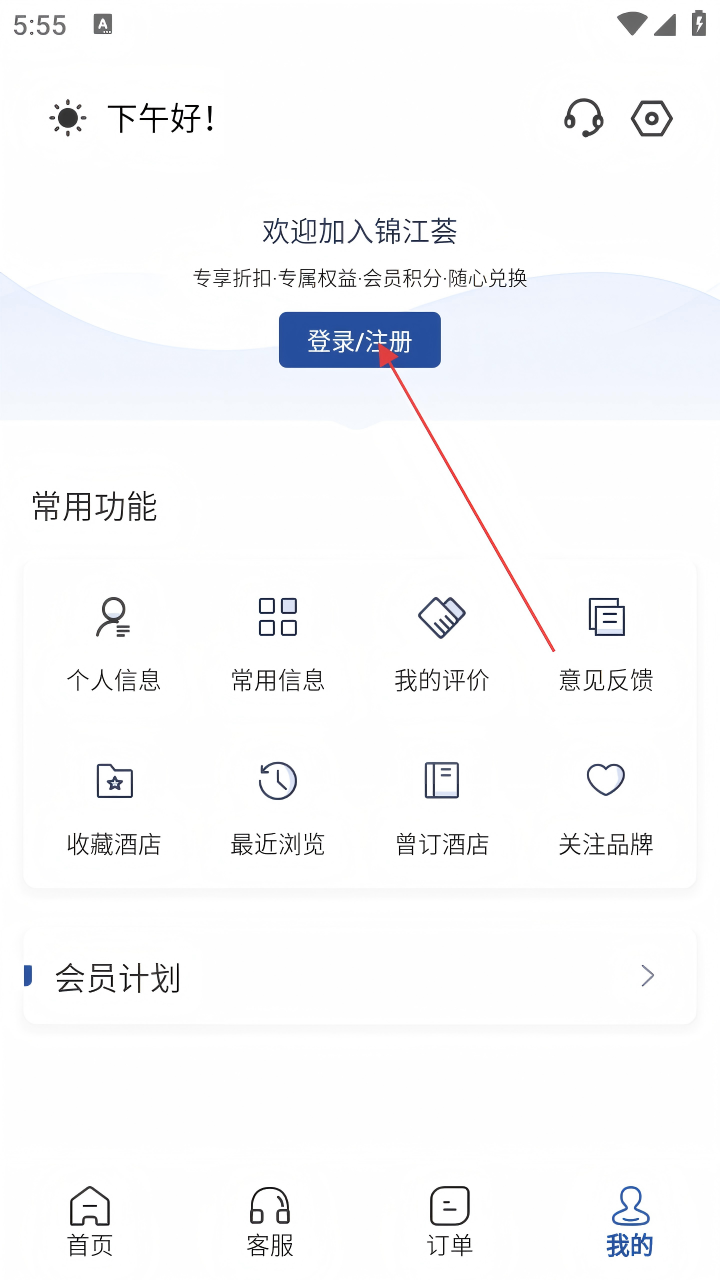Screen dimensions: 720x1280
Task: View 最近浏览 history
Action: coord(278,805)
